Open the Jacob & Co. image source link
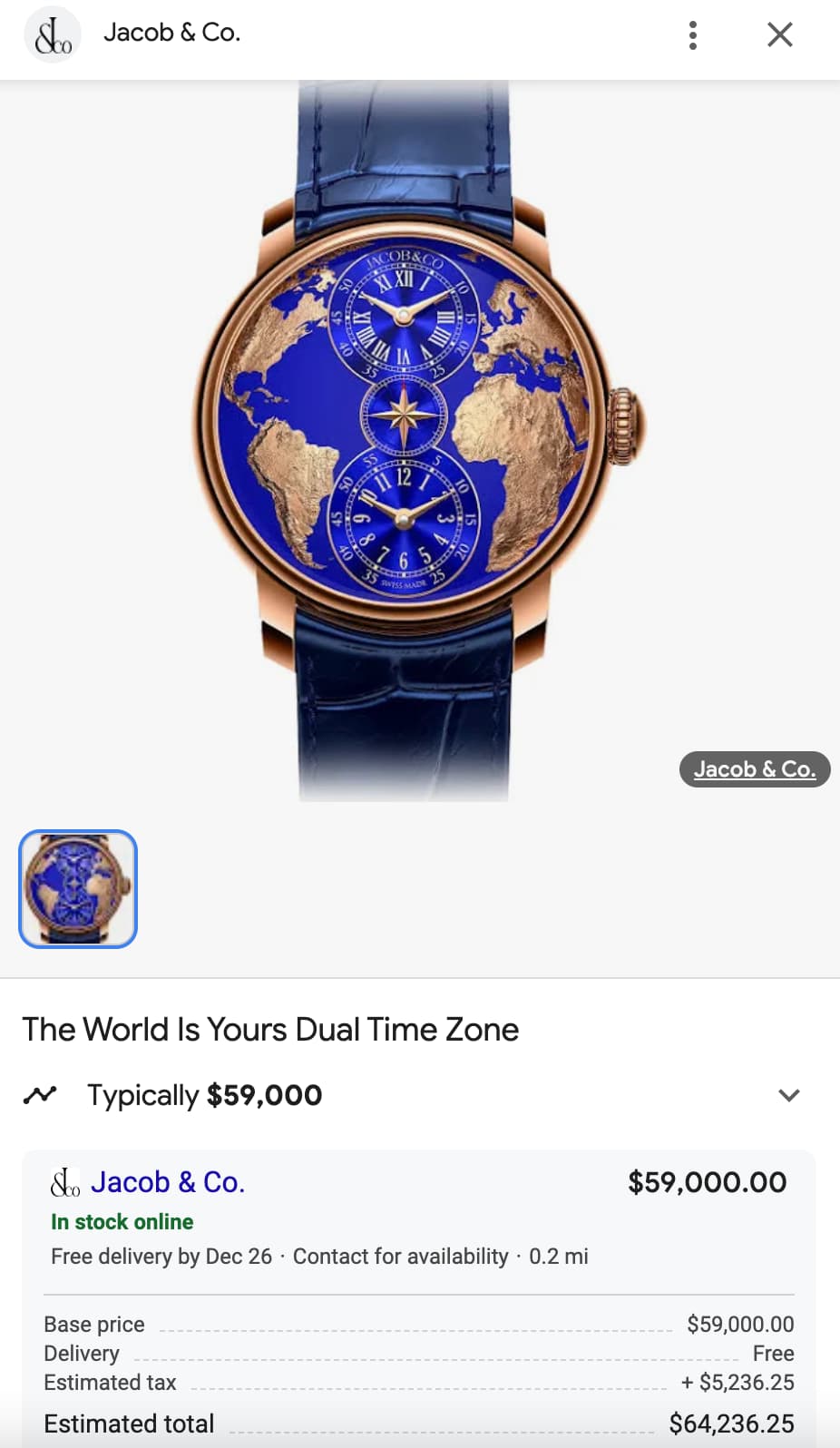 click(x=755, y=769)
